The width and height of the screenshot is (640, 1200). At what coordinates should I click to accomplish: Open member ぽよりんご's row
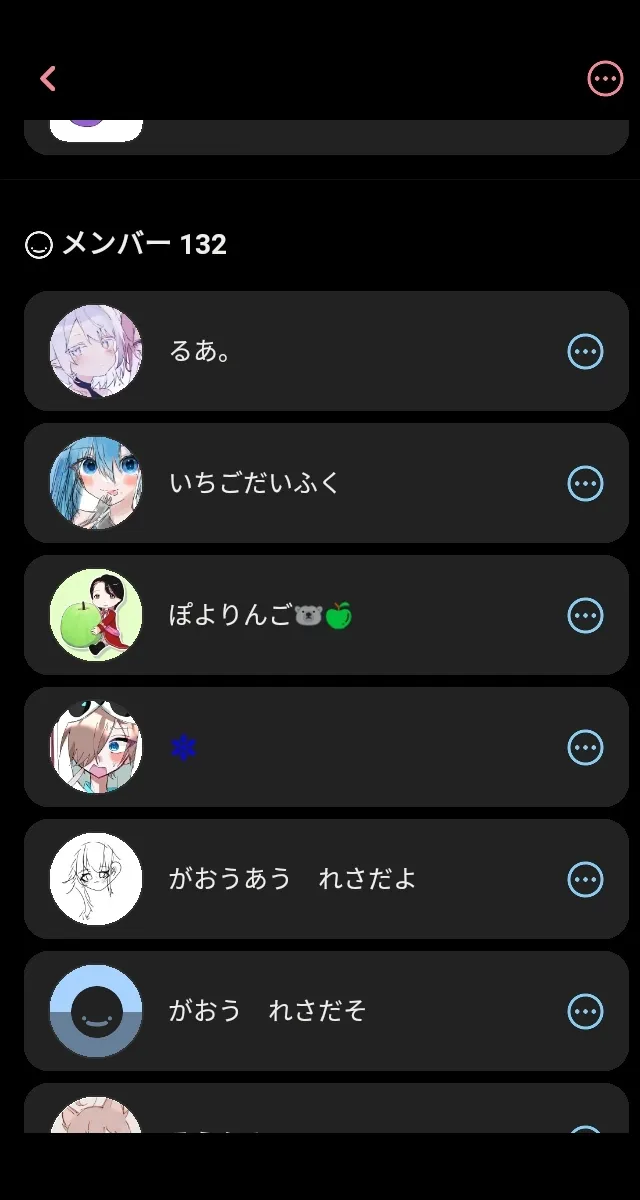click(300, 615)
